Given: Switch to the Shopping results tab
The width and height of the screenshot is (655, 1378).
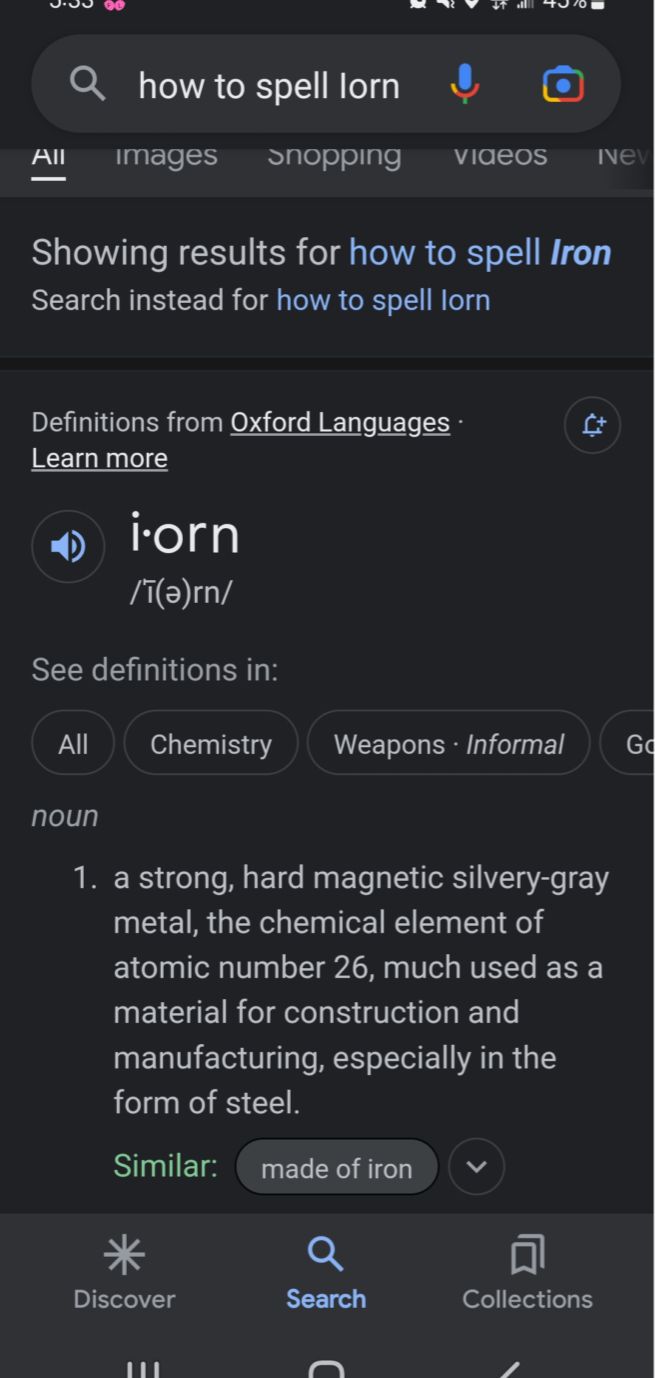Looking at the screenshot, I should click(334, 156).
